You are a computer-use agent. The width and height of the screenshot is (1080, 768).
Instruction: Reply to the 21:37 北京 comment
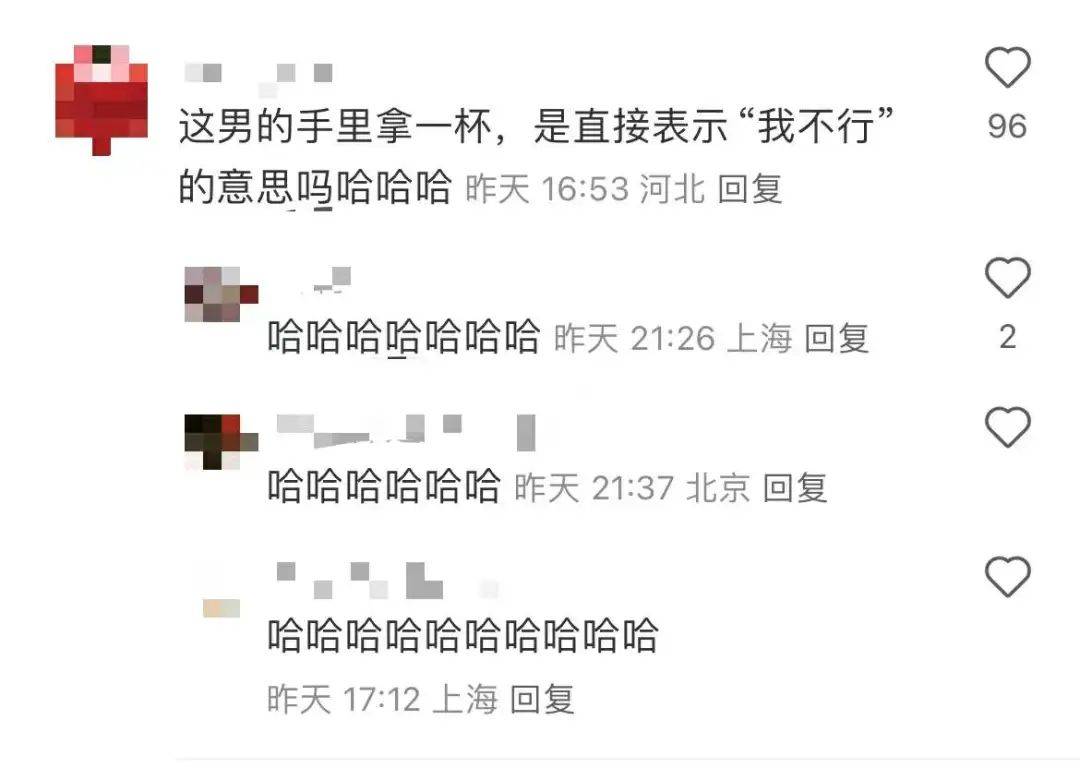click(795, 487)
